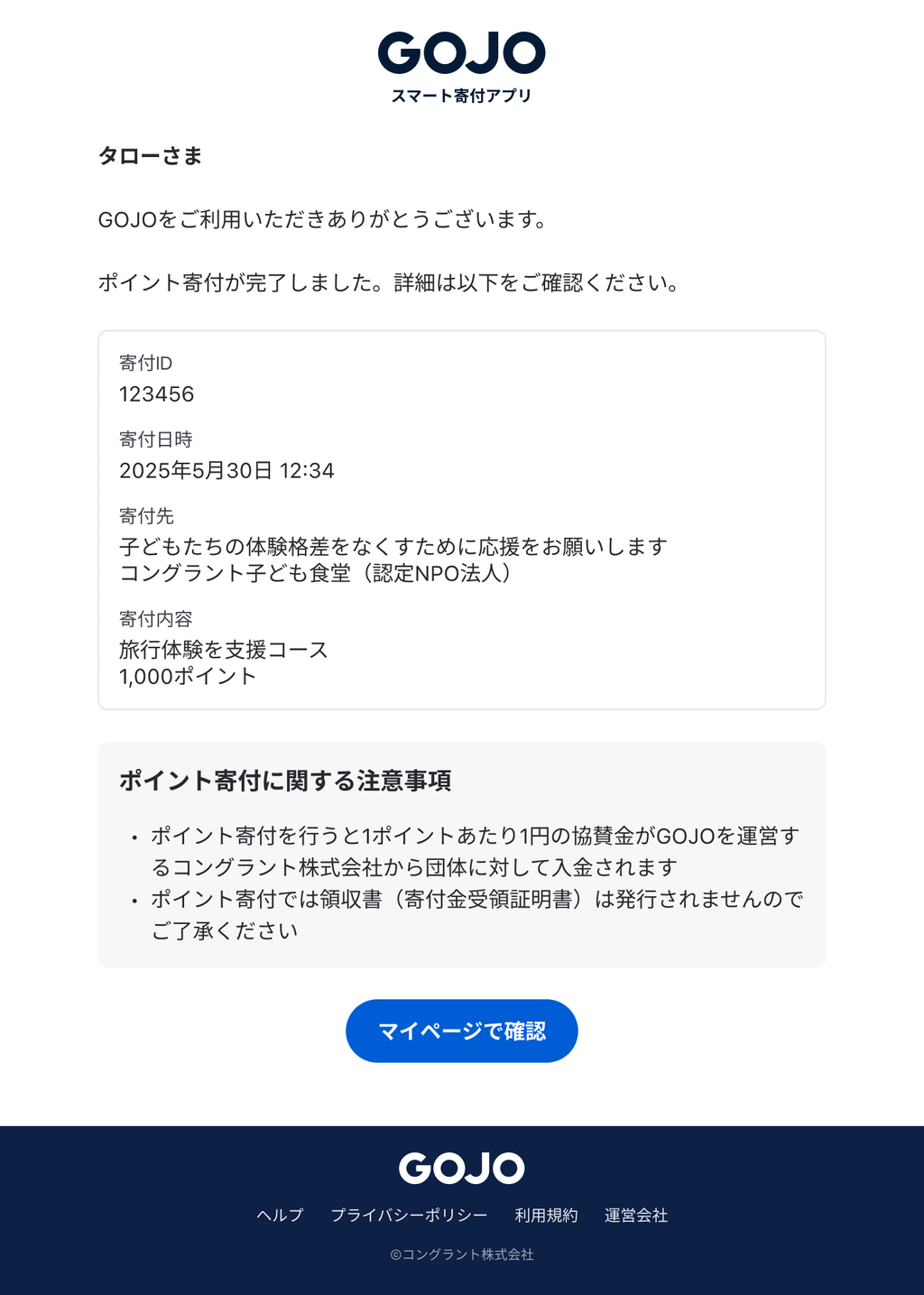The image size is (924, 1295).
Task: Open the プライバシーポリシー link
Action: pos(409,1216)
